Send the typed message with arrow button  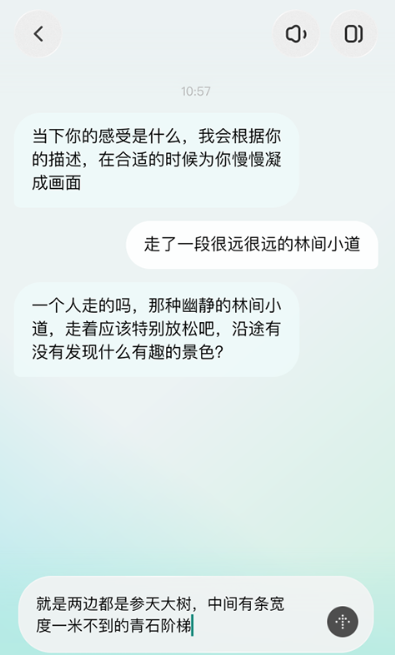pos(342,622)
